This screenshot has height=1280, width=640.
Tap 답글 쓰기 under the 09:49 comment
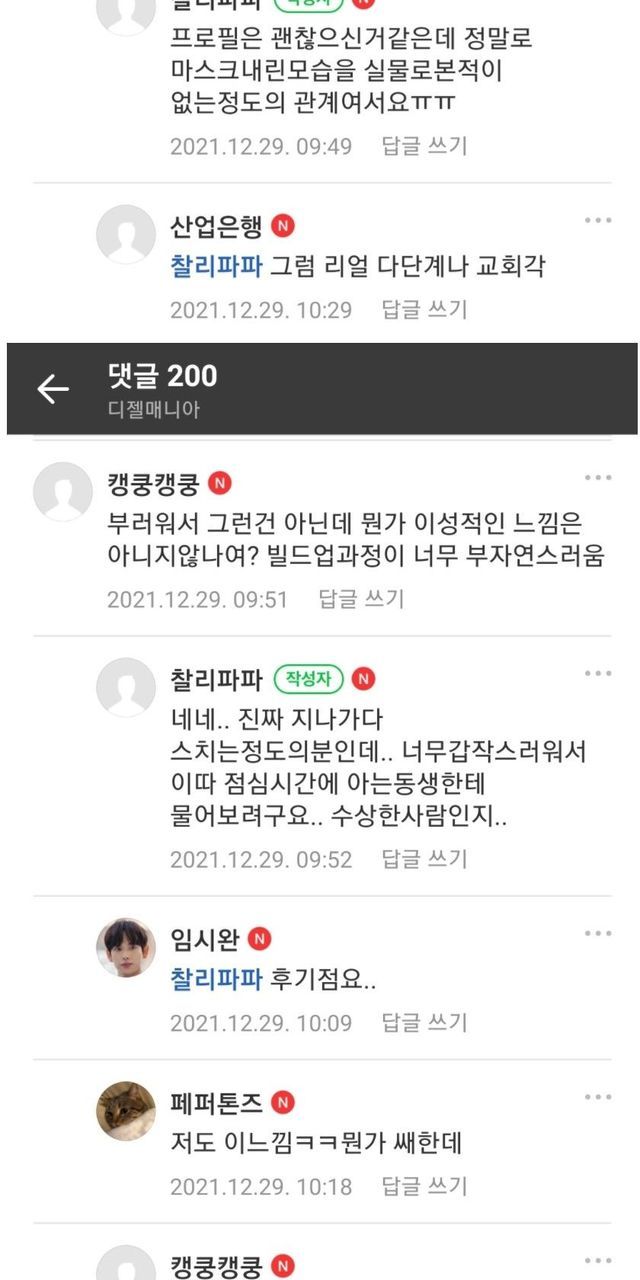(x=424, y=146)
